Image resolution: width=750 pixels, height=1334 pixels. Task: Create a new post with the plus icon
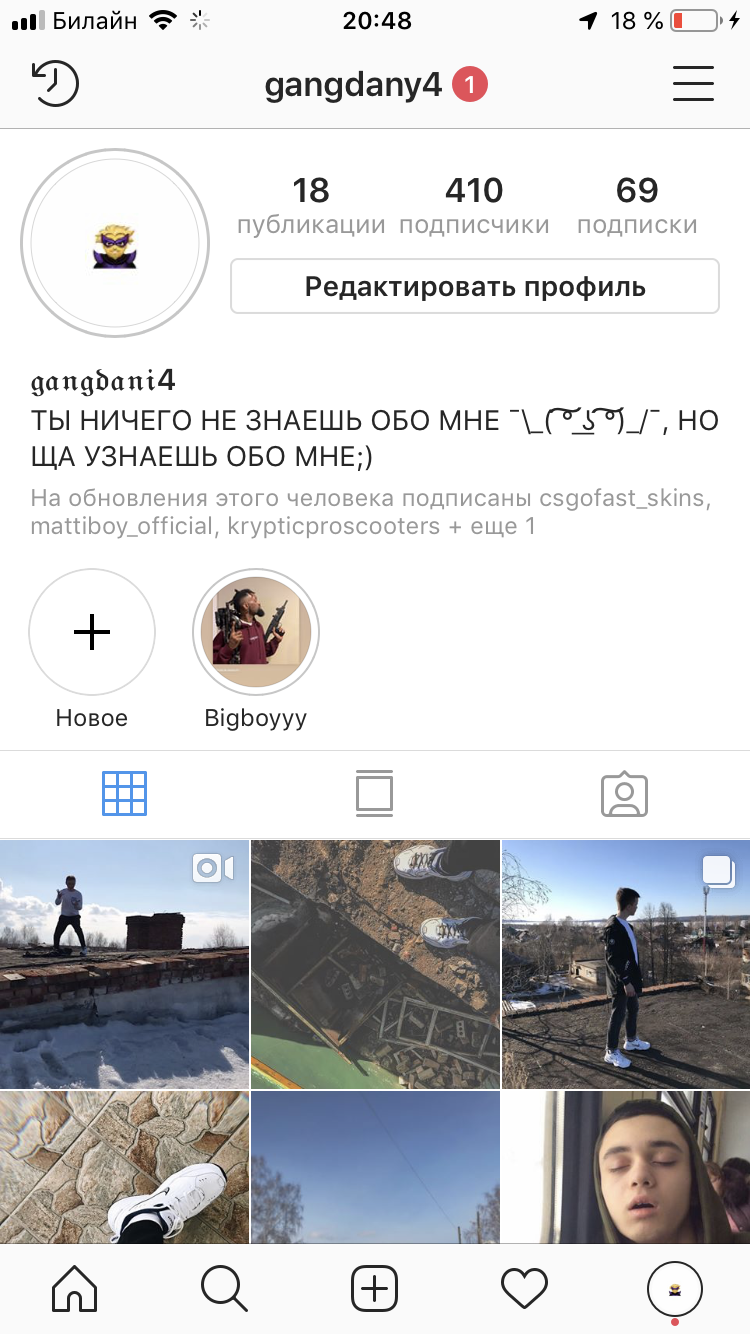point(374,1288)
